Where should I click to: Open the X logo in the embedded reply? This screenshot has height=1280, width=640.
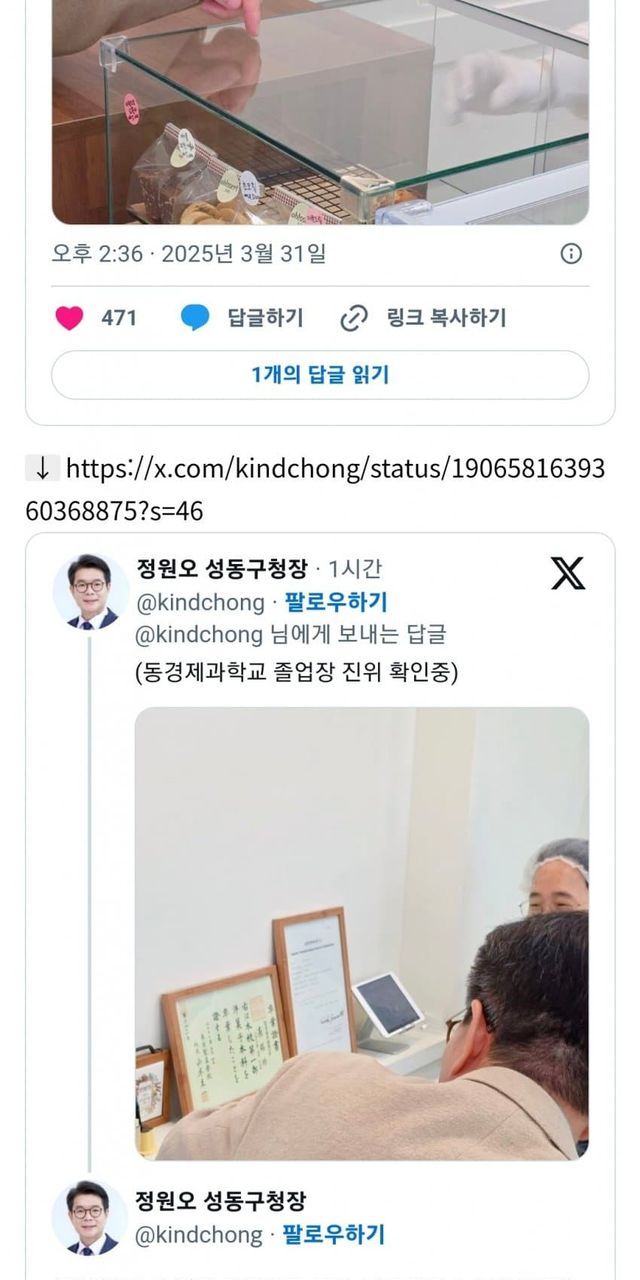(x=568, y=574)
